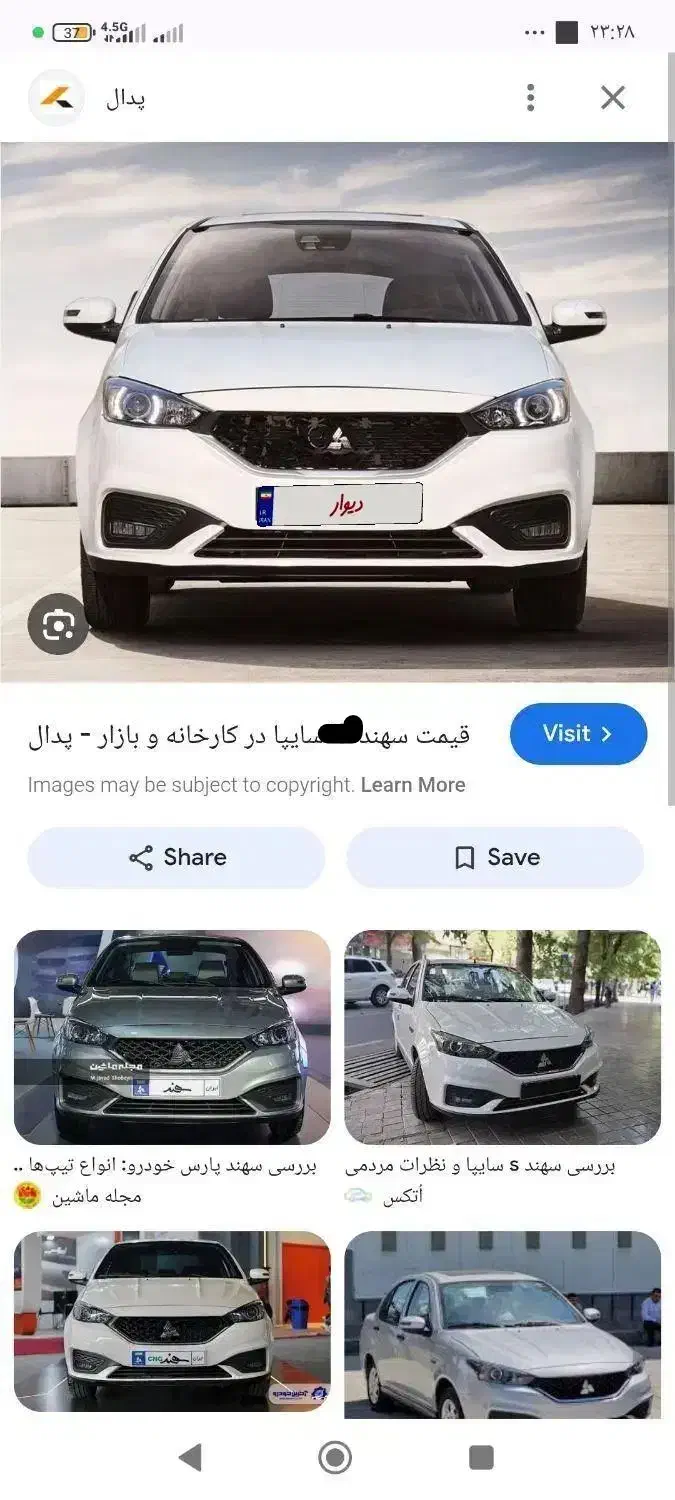
Task: Open the white car with CNG plate result
Action: pyautogui.click(x=172, y=1321)
